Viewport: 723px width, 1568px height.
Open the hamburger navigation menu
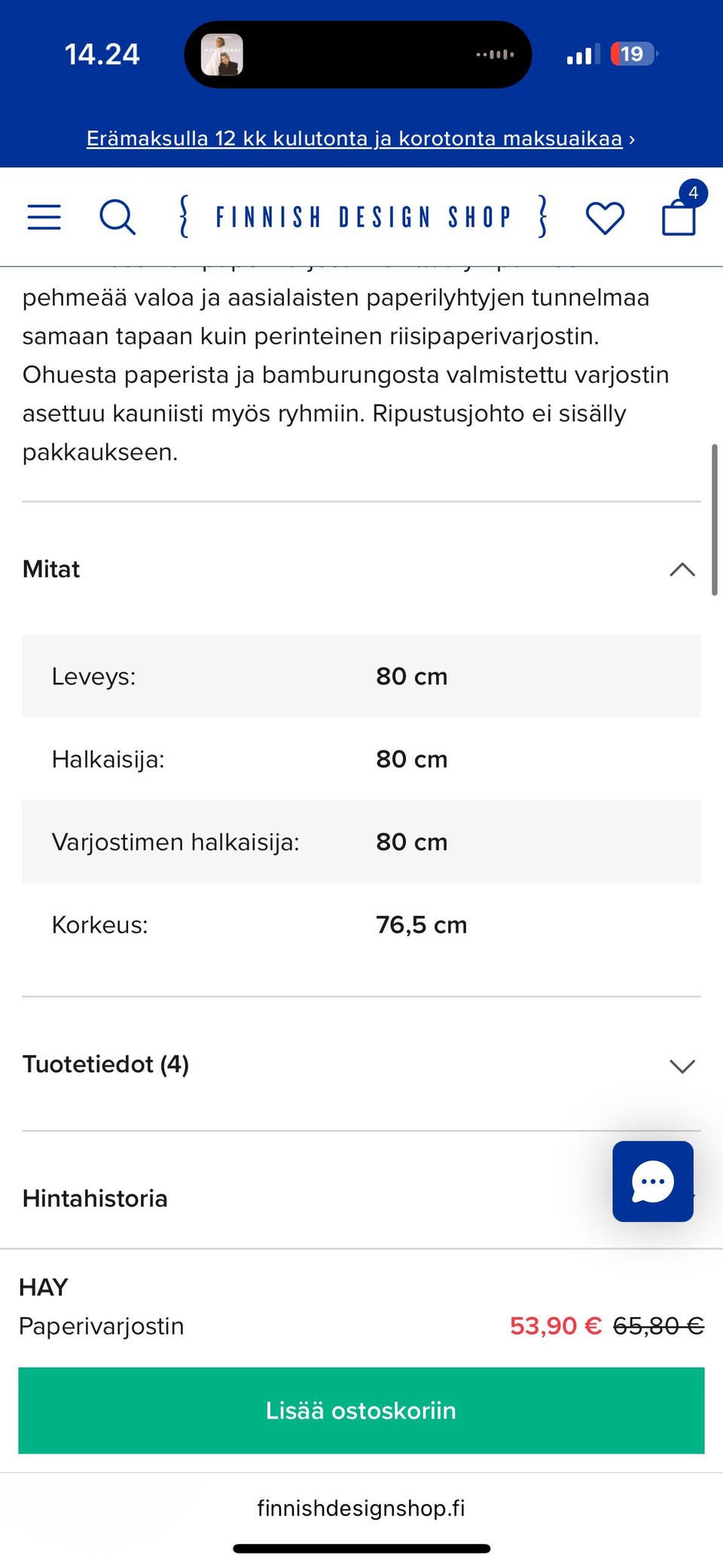coord(43,217)
